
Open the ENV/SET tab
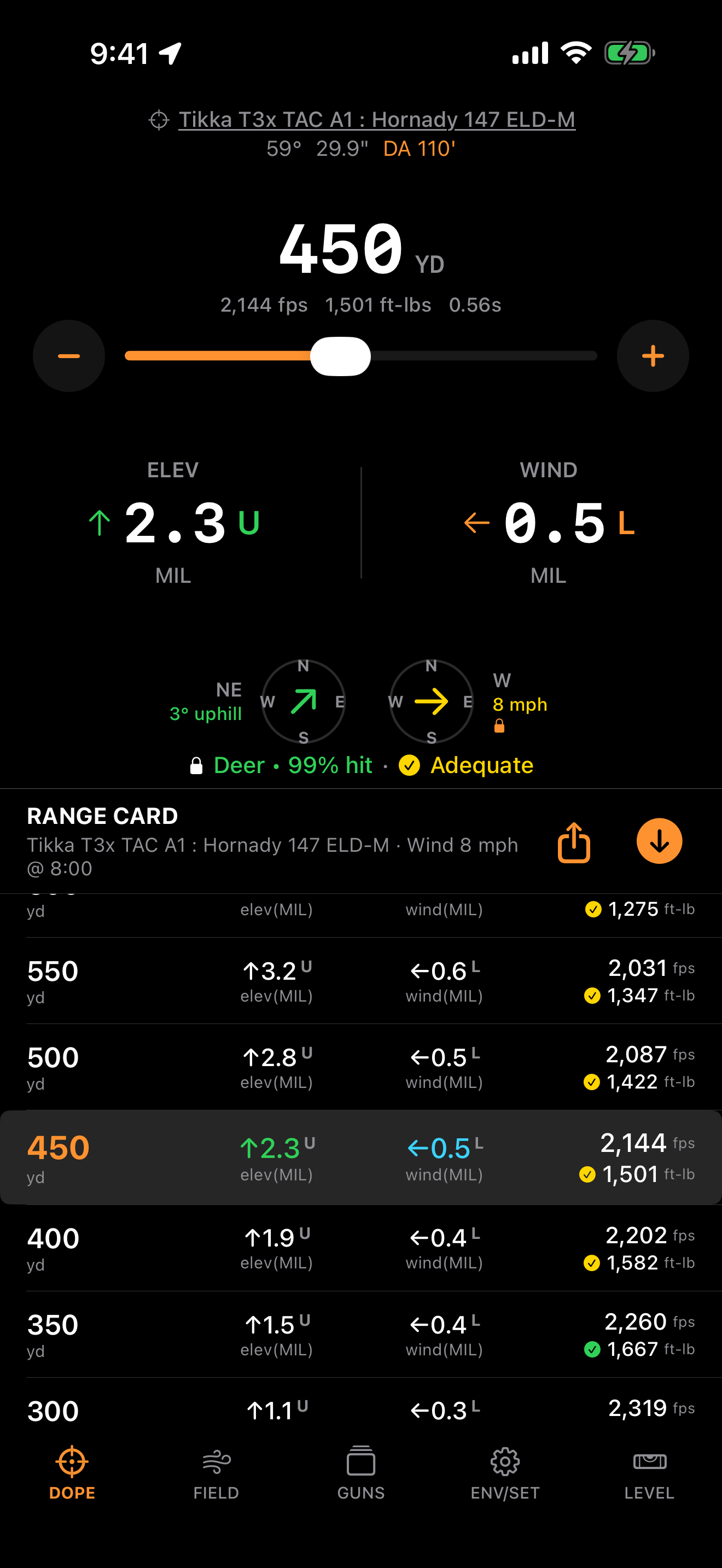point(505,1473)
